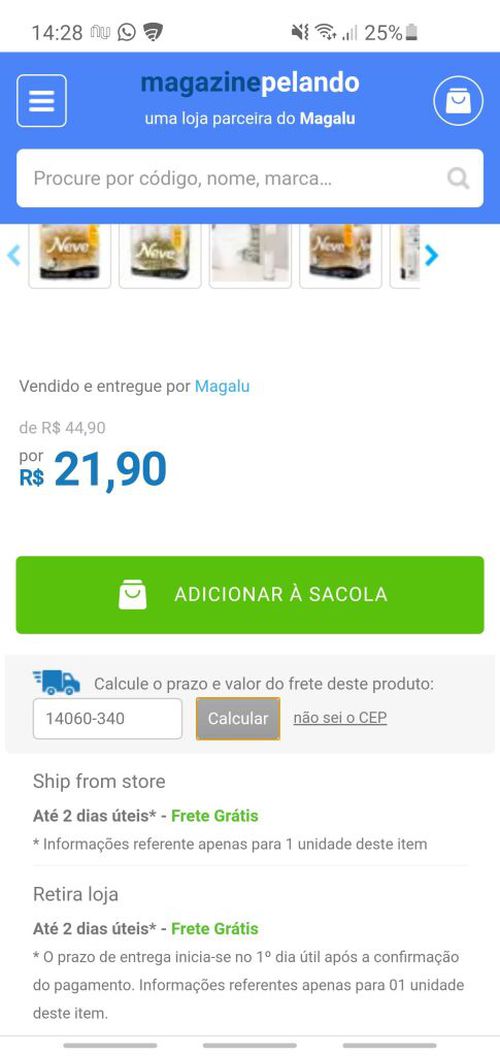Screen dimensions: 500x1056
Task: Tap Calcular to compute shipping
Action: pyautogui.click(x=238, y=719)
